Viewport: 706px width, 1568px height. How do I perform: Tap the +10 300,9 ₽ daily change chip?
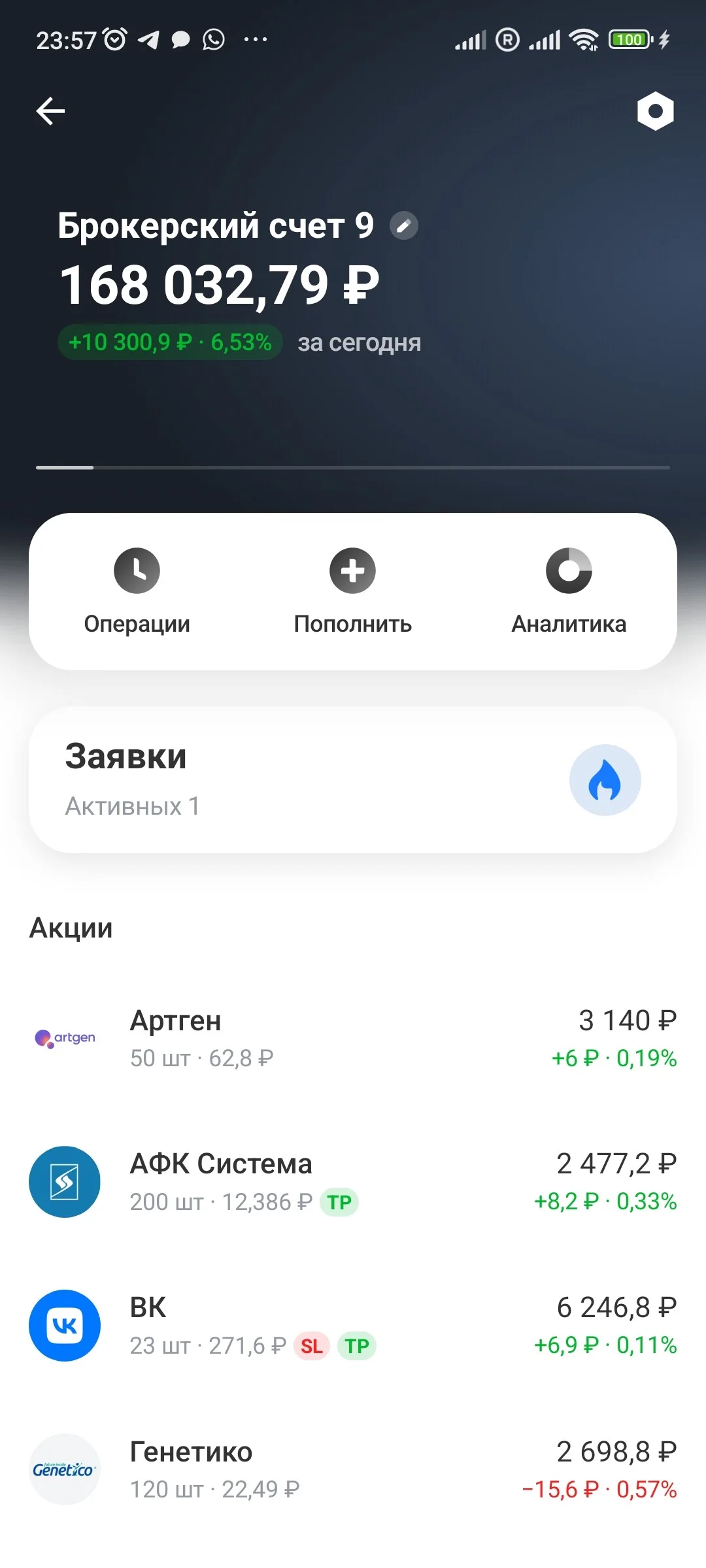[x=170, y=342]
